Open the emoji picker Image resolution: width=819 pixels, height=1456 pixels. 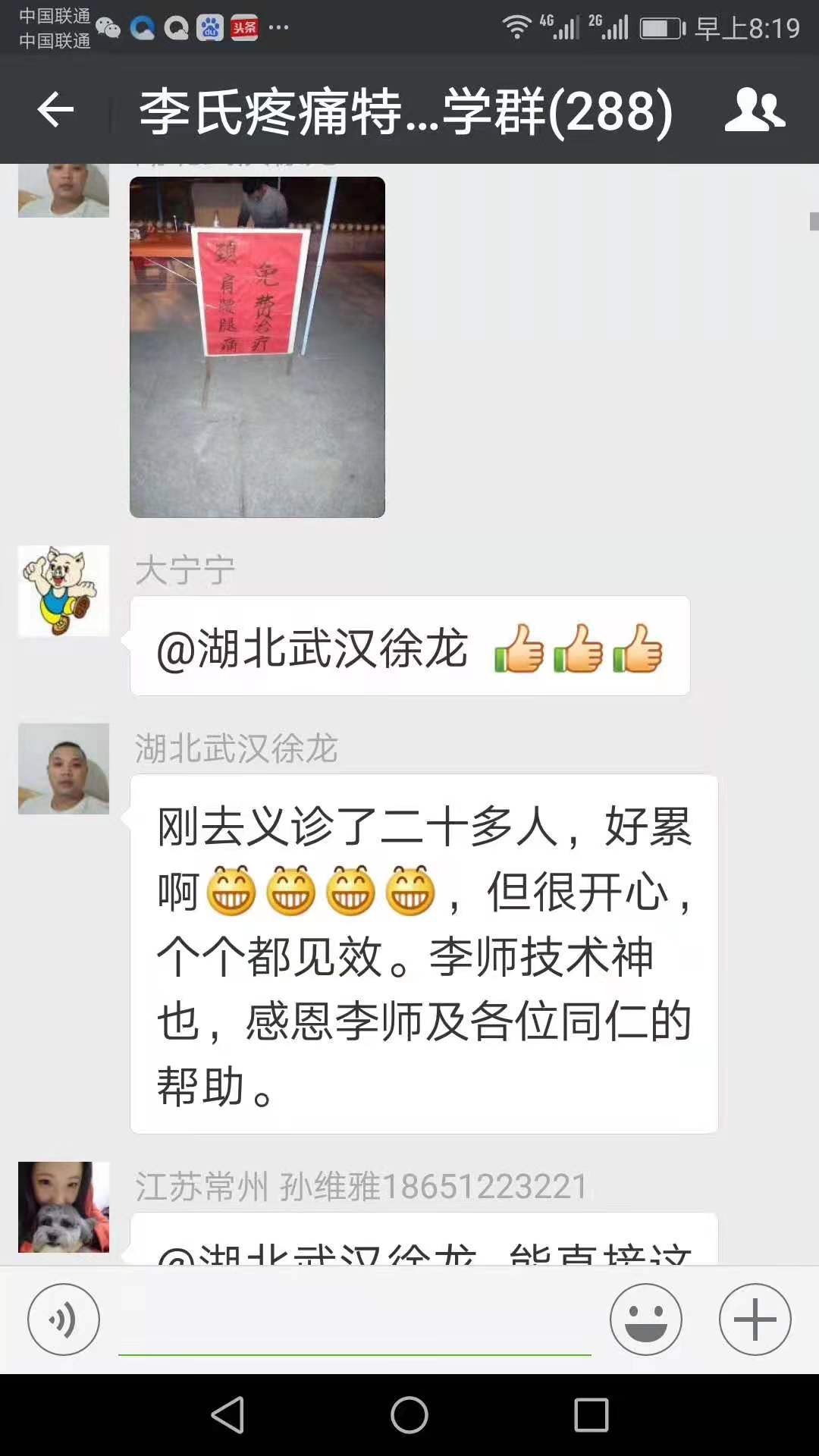tap(645, 1319)
